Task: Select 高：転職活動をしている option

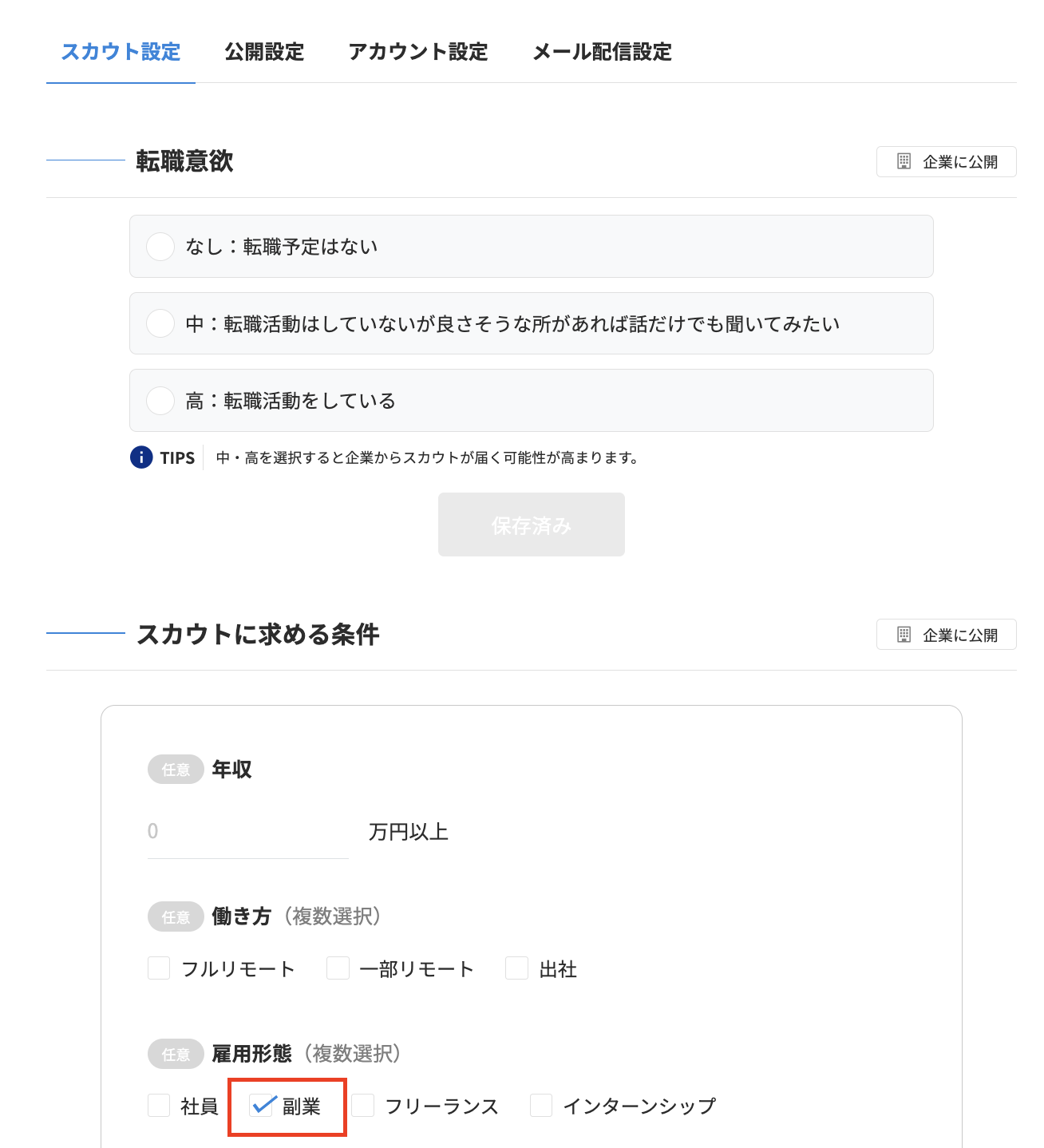Action: point(160,401)
